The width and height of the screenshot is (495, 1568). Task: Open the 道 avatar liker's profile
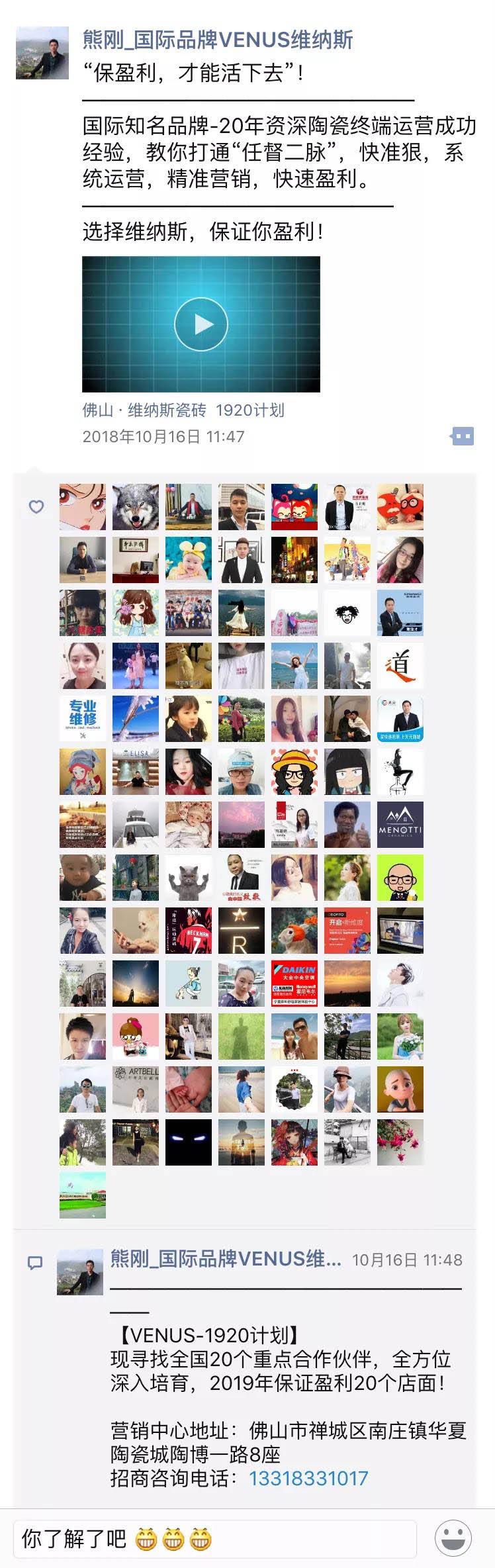(x=400, y=666)
